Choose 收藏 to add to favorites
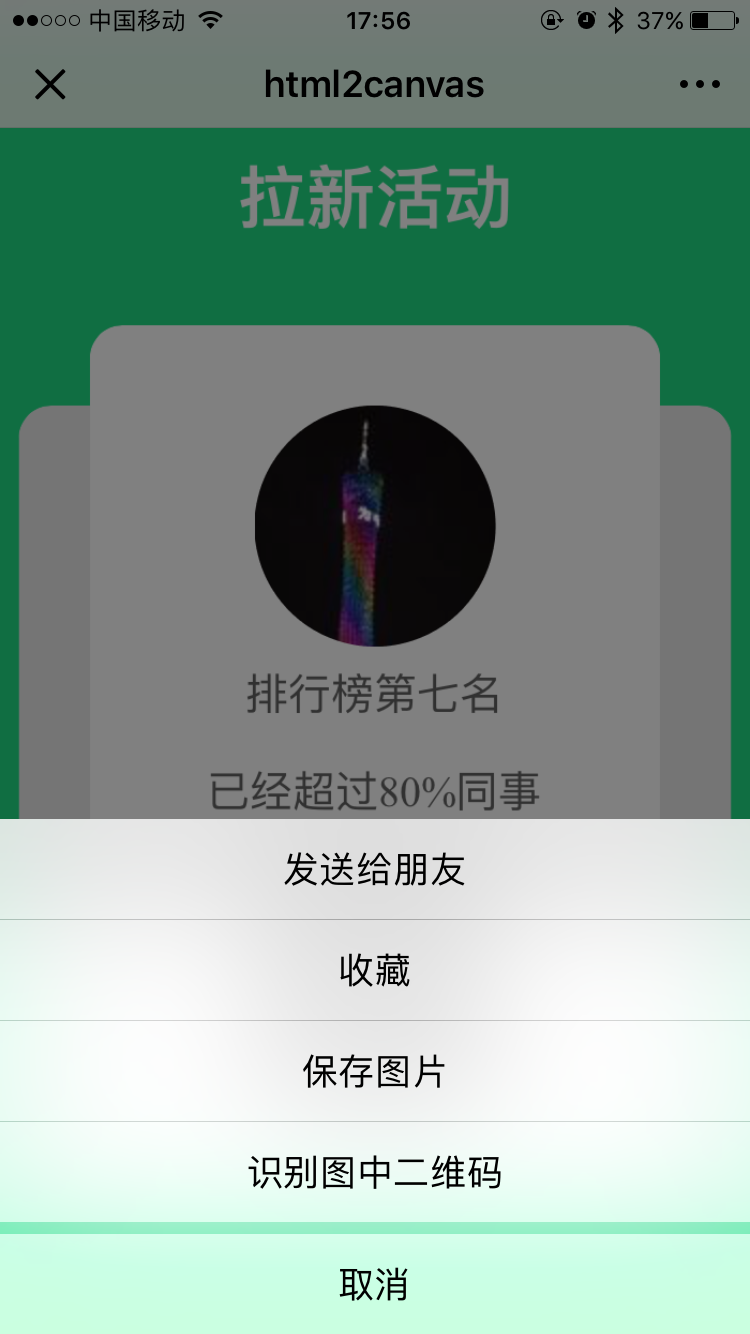This screenshot has width=750, height=1334. (x=375, y=969)
